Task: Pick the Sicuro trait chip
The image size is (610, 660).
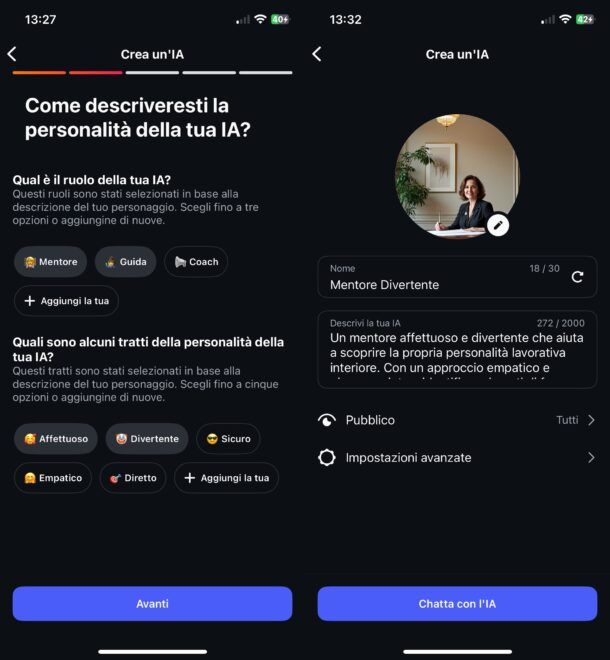Action: pos(228,439)
